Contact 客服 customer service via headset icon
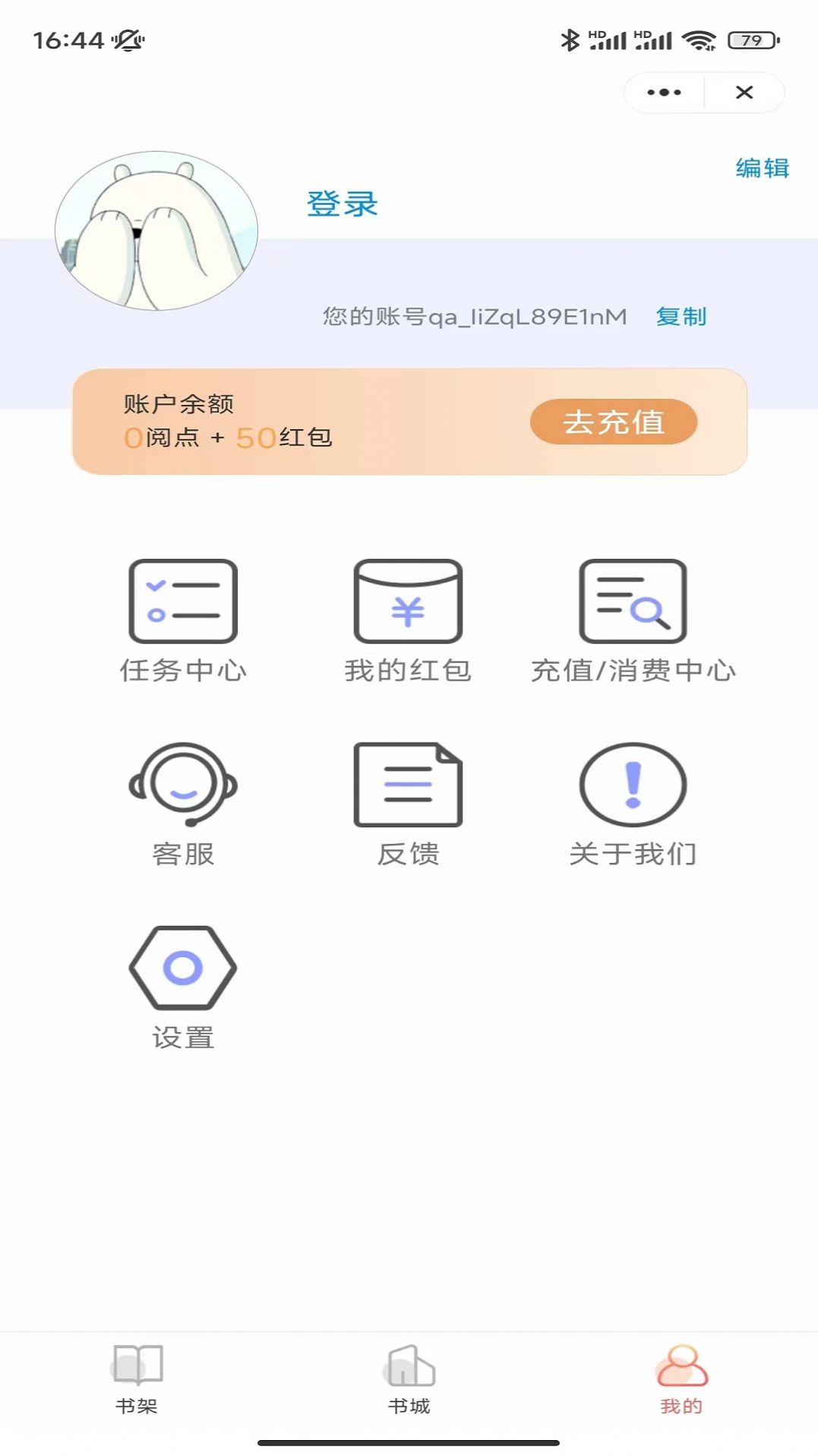818x1456 pixels. tap(184, 786)
